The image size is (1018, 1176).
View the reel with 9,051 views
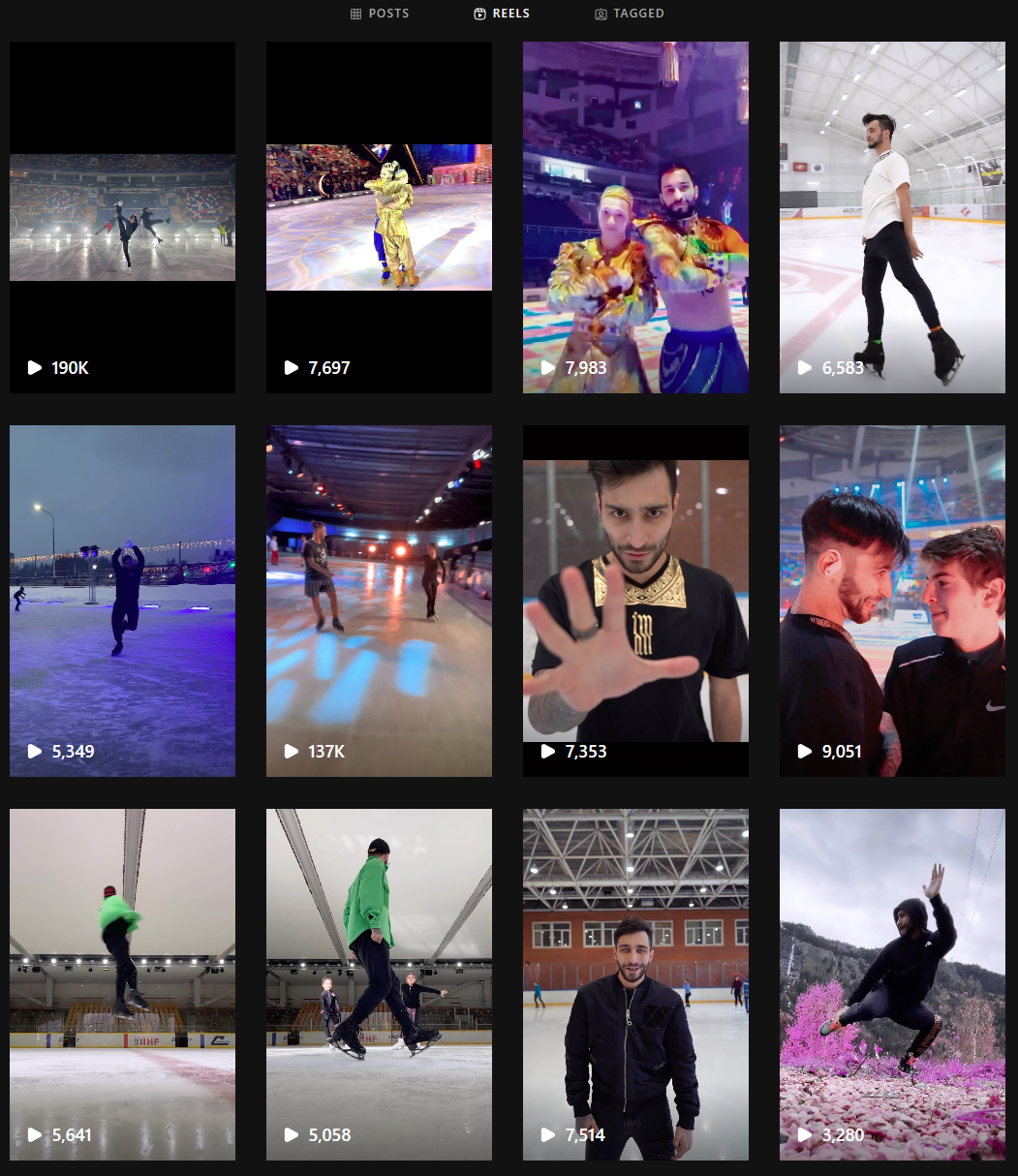click(892, 601)
